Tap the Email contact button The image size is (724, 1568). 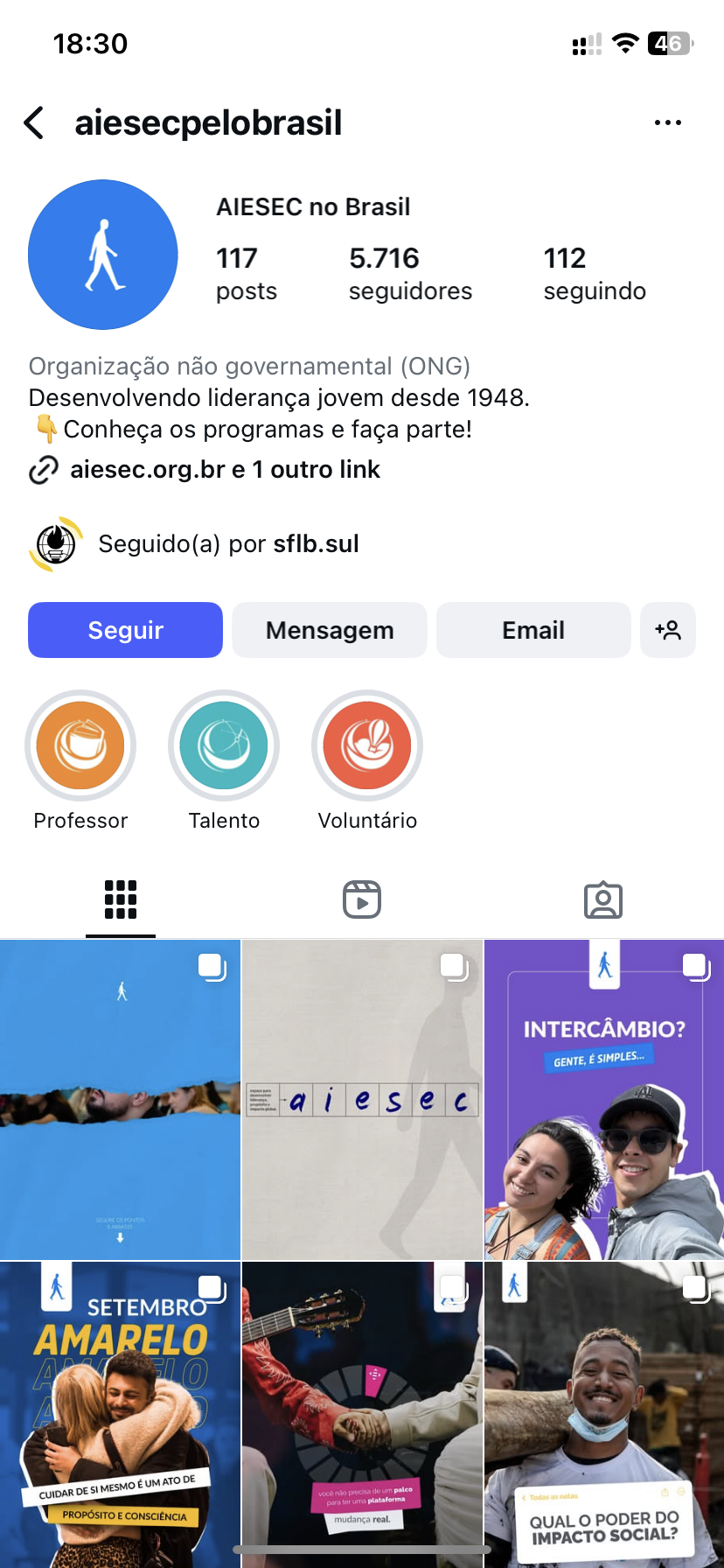[x=533, y=630]
